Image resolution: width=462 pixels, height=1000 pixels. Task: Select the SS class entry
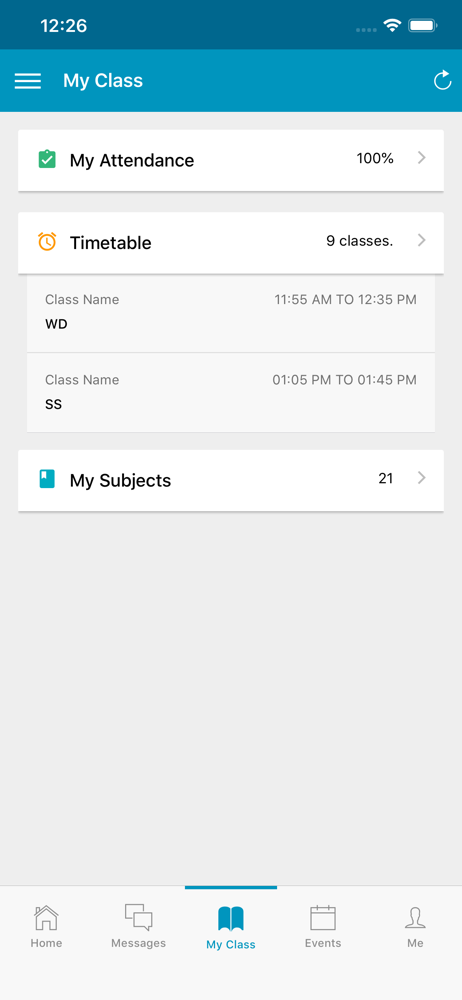pyautogui.click(x=231, y=392)
